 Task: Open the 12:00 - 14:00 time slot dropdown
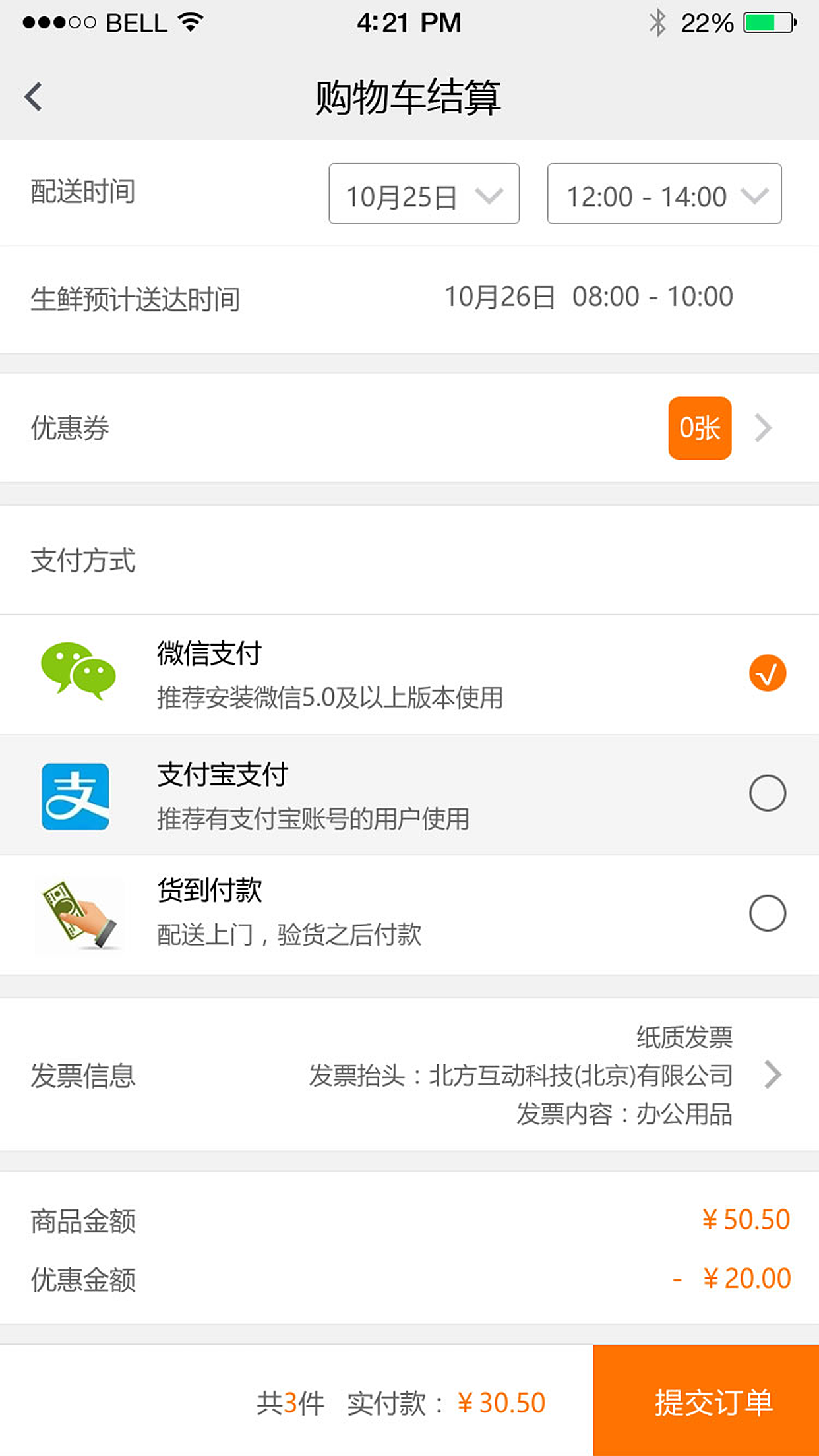coord(664,194)
